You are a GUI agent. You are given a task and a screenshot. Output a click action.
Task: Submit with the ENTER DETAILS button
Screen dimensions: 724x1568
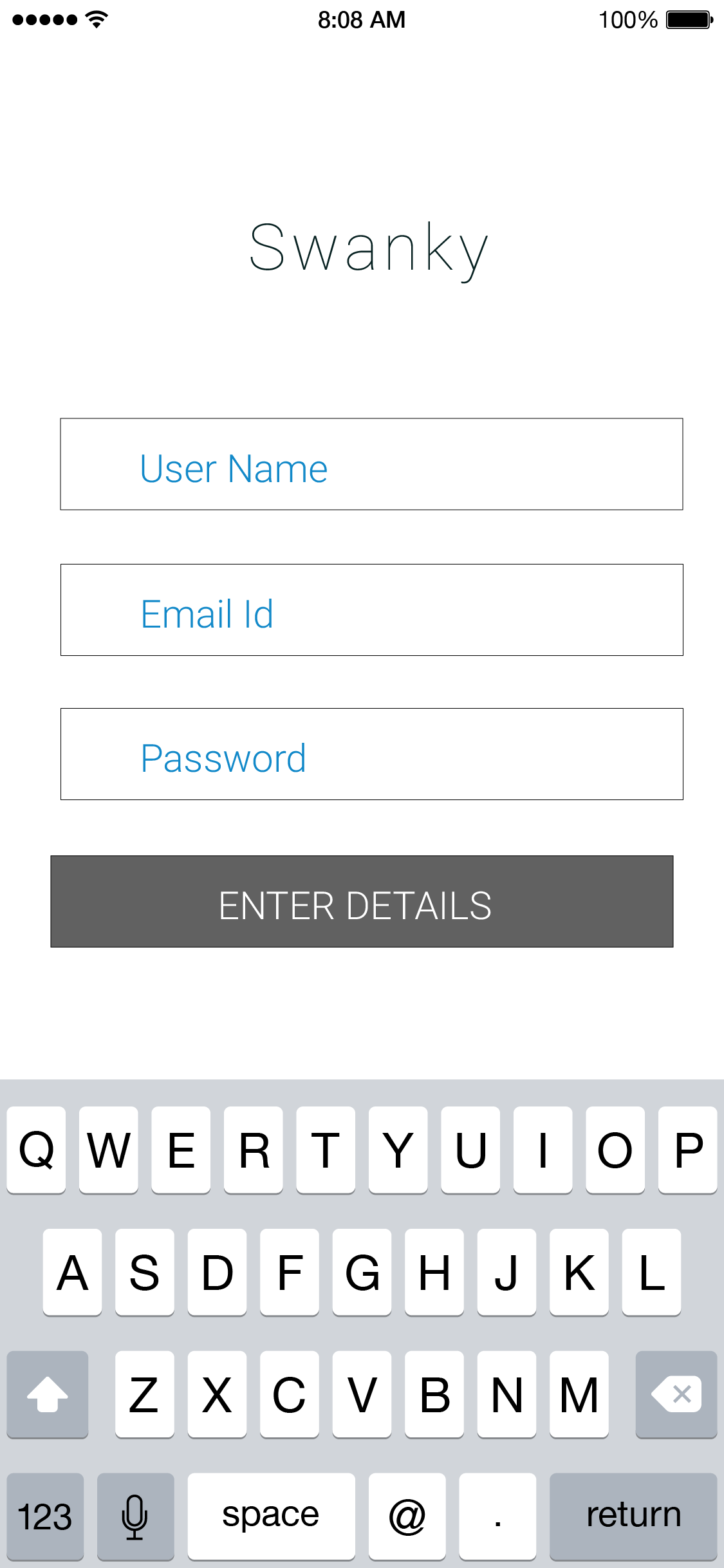click(x=362, y=901)
